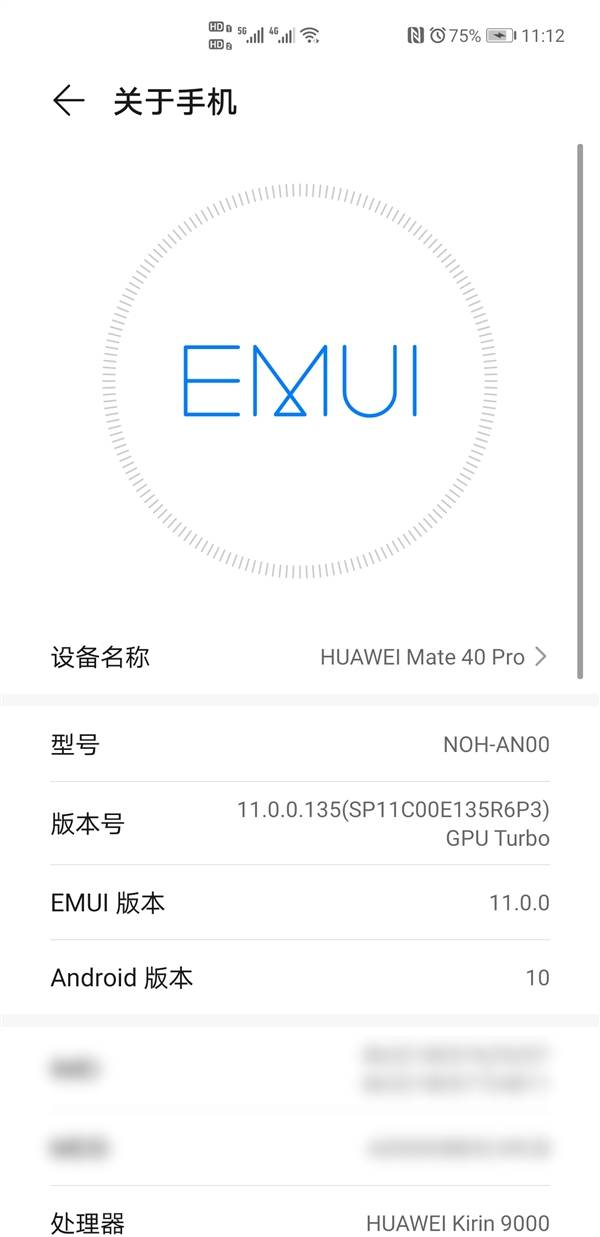Tap the EMUI 版本 row
The image size is (600, 1237).
point(300,903)
